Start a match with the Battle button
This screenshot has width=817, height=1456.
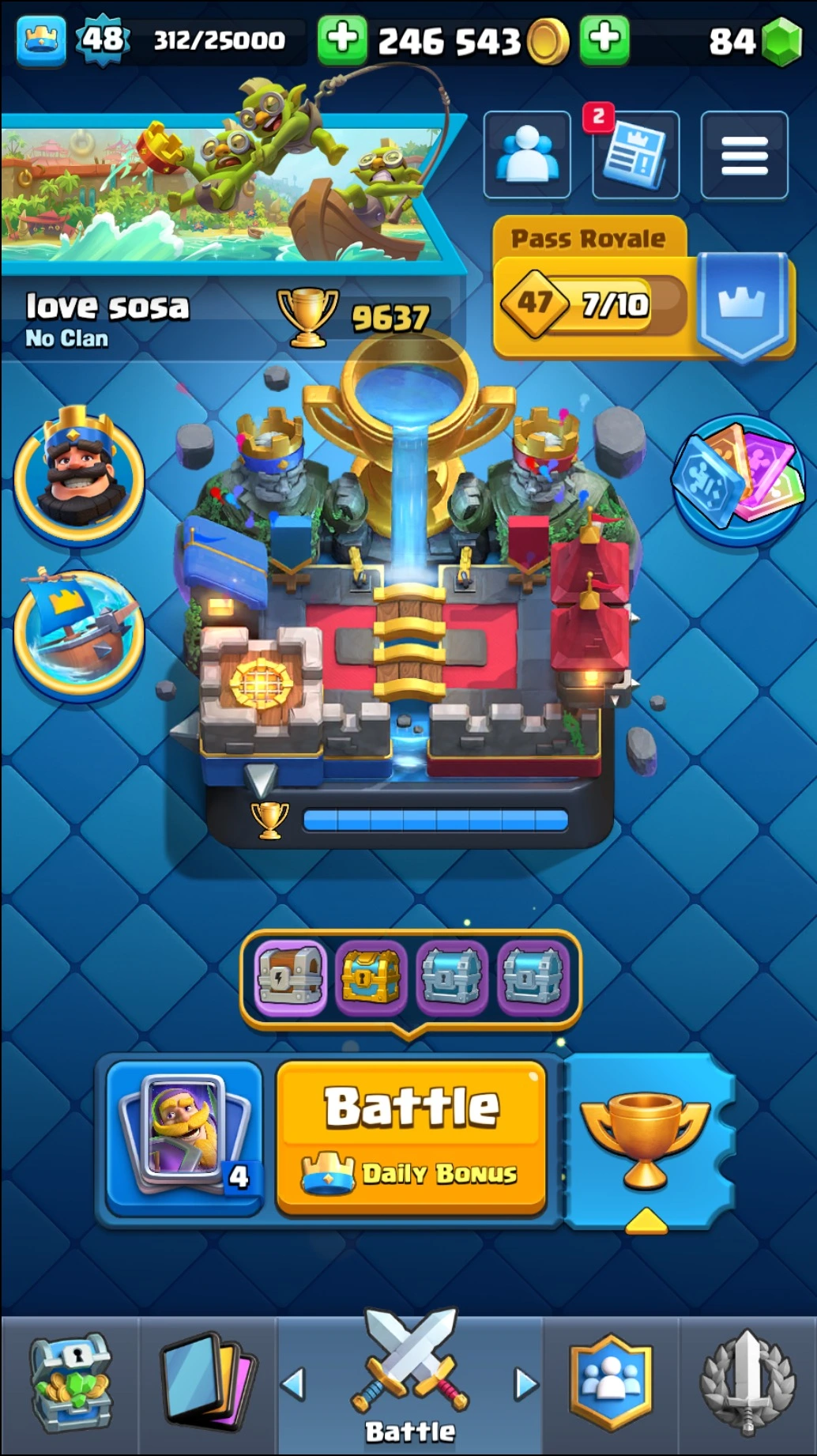411,1136
